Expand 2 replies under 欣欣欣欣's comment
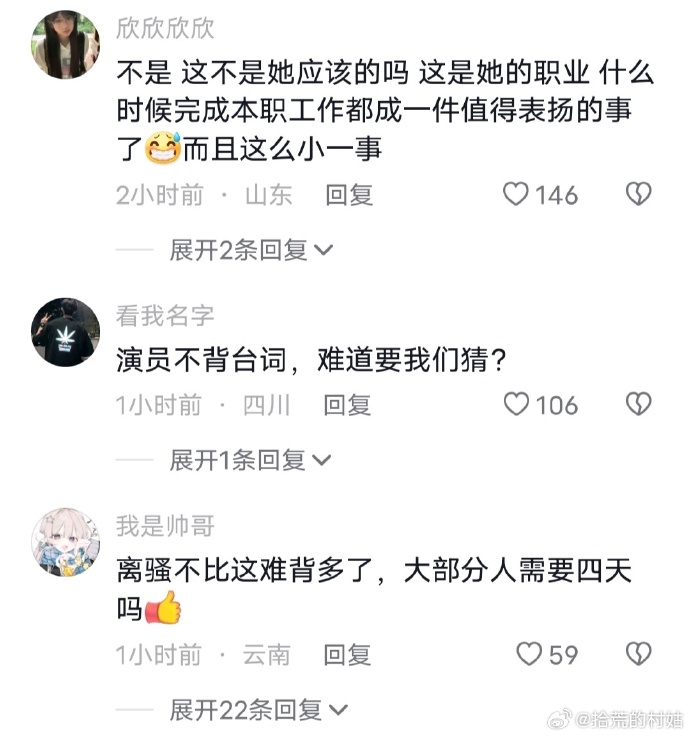Screen dimensions: 690x736 pos(250,250)
